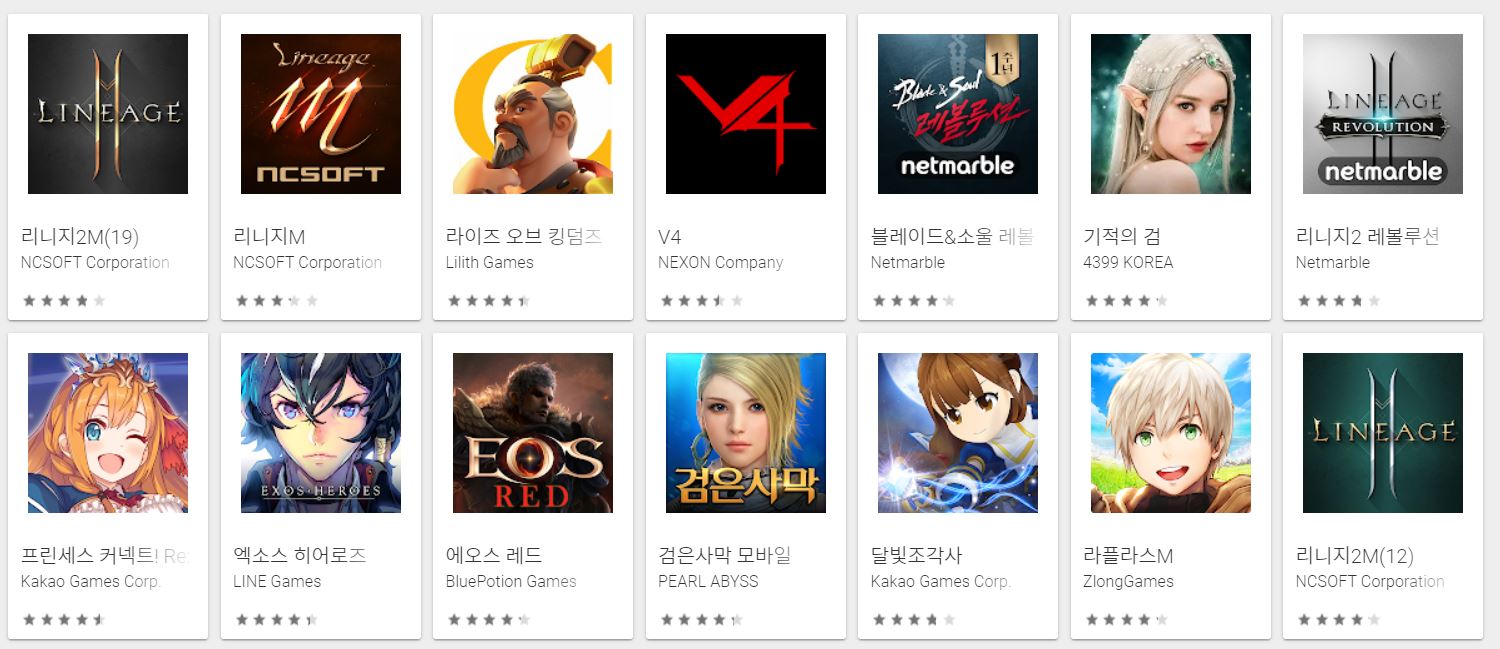This screenshot has width=1500, height=649.
Task: Open the 기적의 검 game card
Action: tap(1170, 115)
